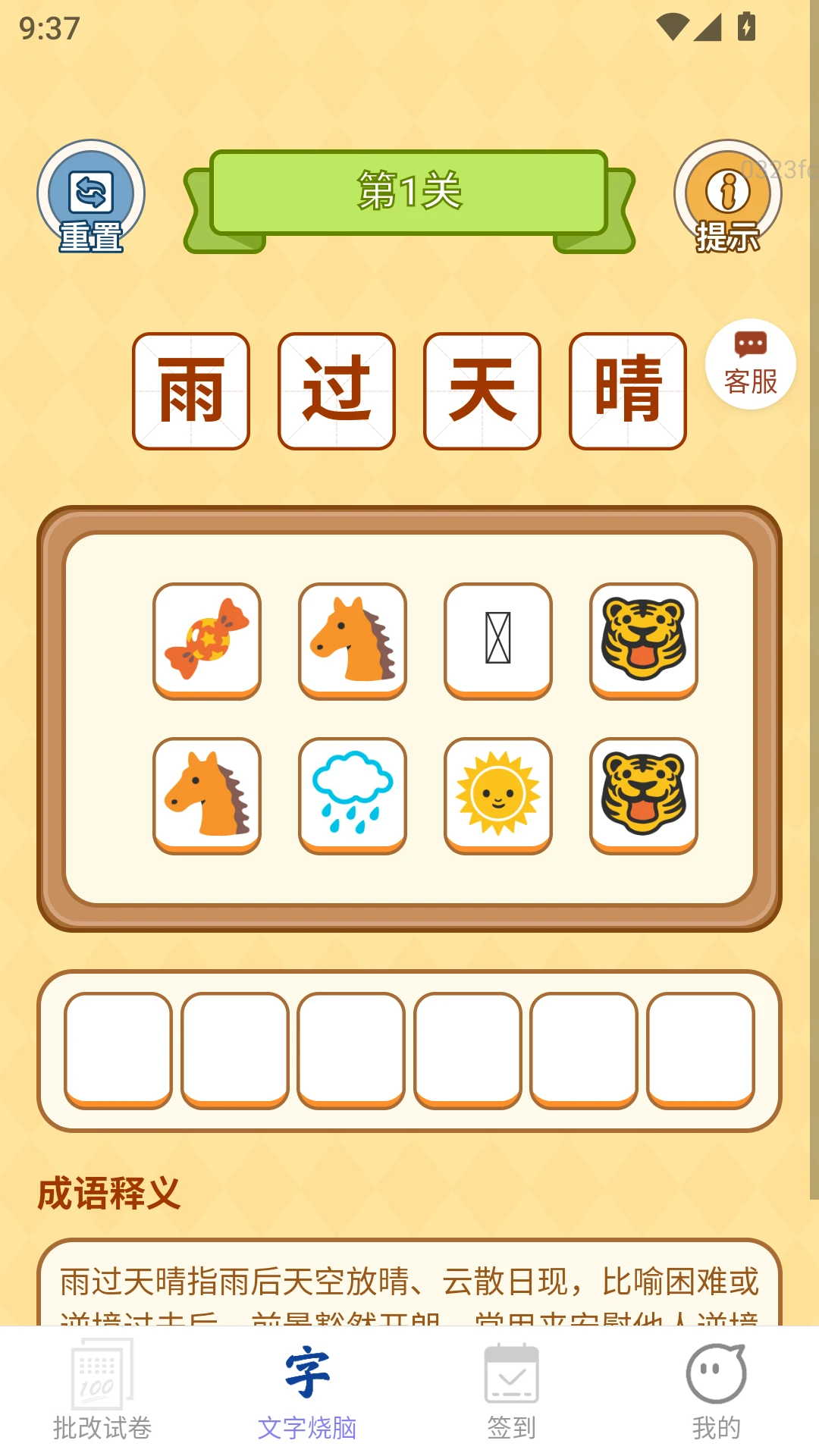
Task: Select the blank placeholder tile in the grid
Action: (x=497, y=641)
